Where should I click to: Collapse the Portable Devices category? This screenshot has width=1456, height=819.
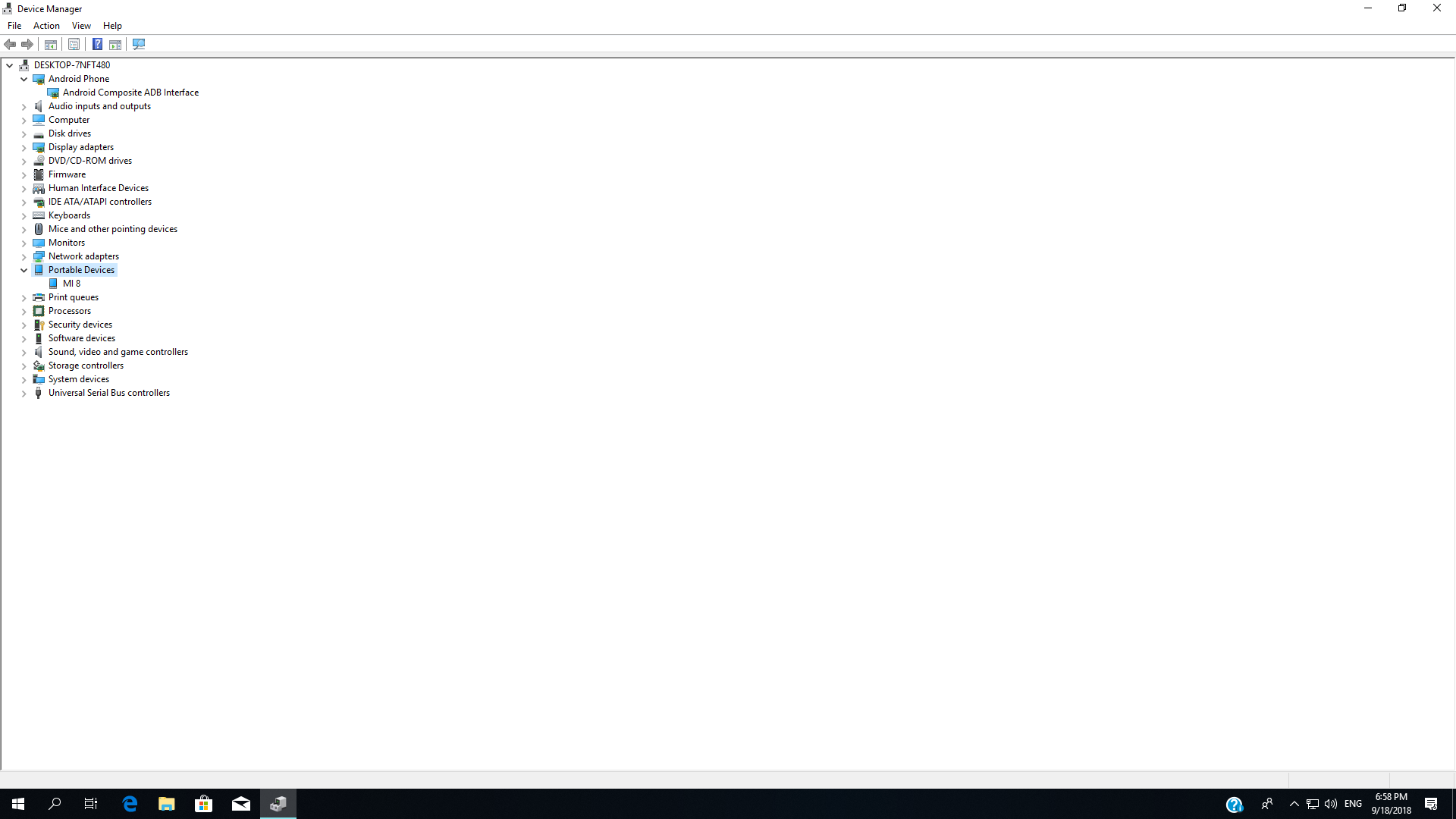click(x=24, y=270)
